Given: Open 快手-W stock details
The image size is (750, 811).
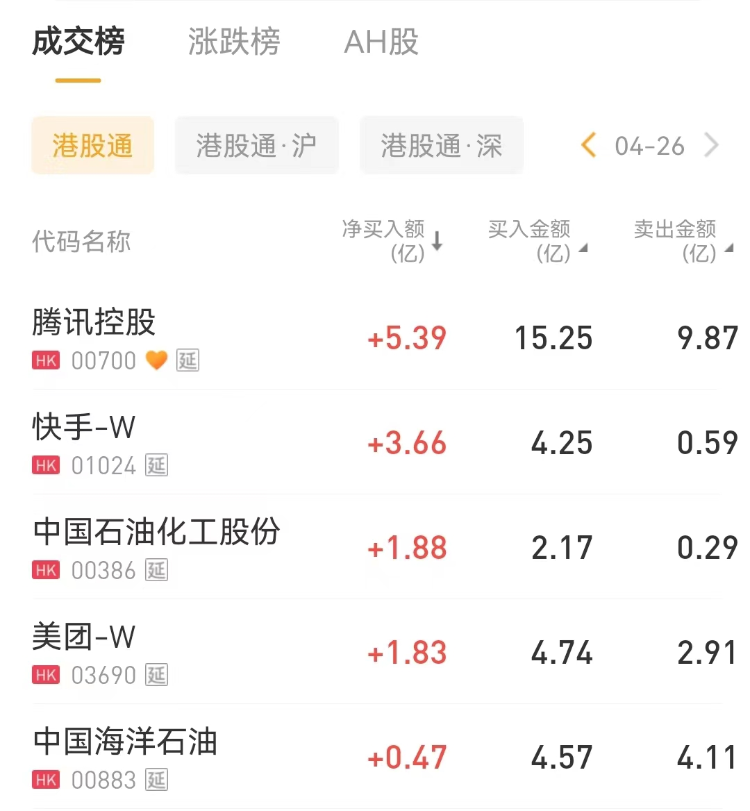Looking at the screenshot, I should pyautogui.click(x=84, y=428).
